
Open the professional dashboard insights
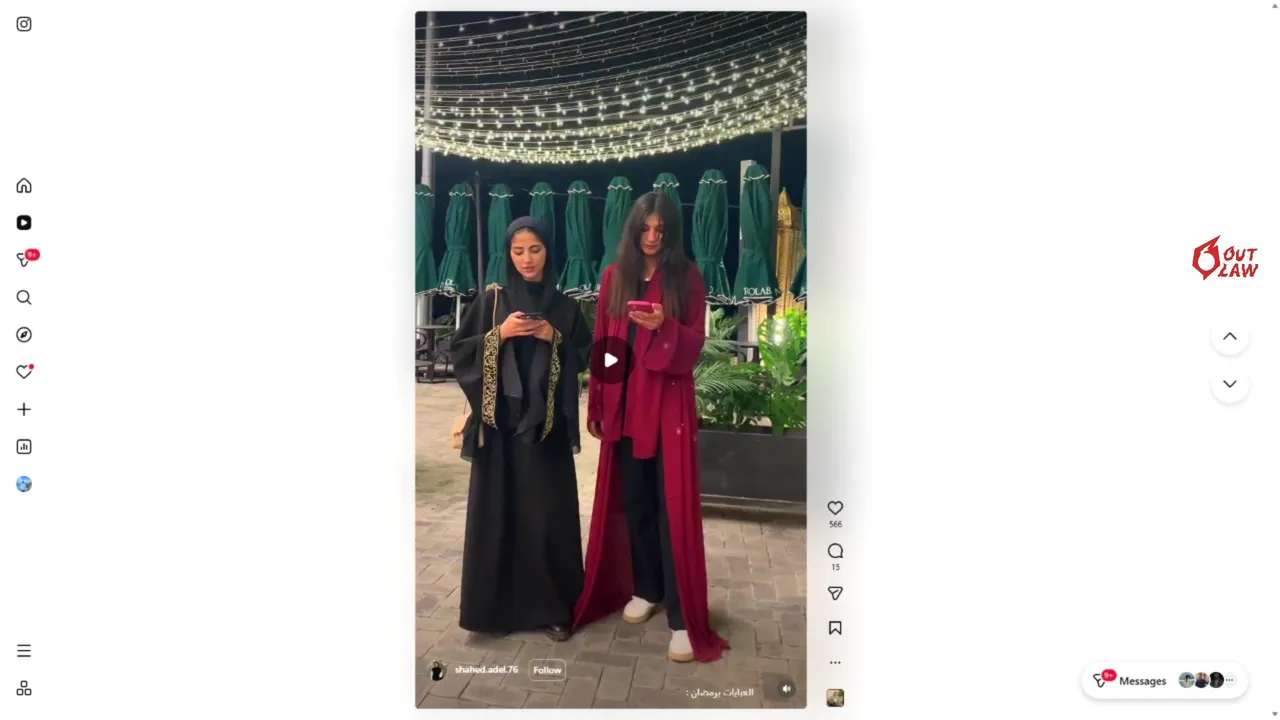coord(24,447)
